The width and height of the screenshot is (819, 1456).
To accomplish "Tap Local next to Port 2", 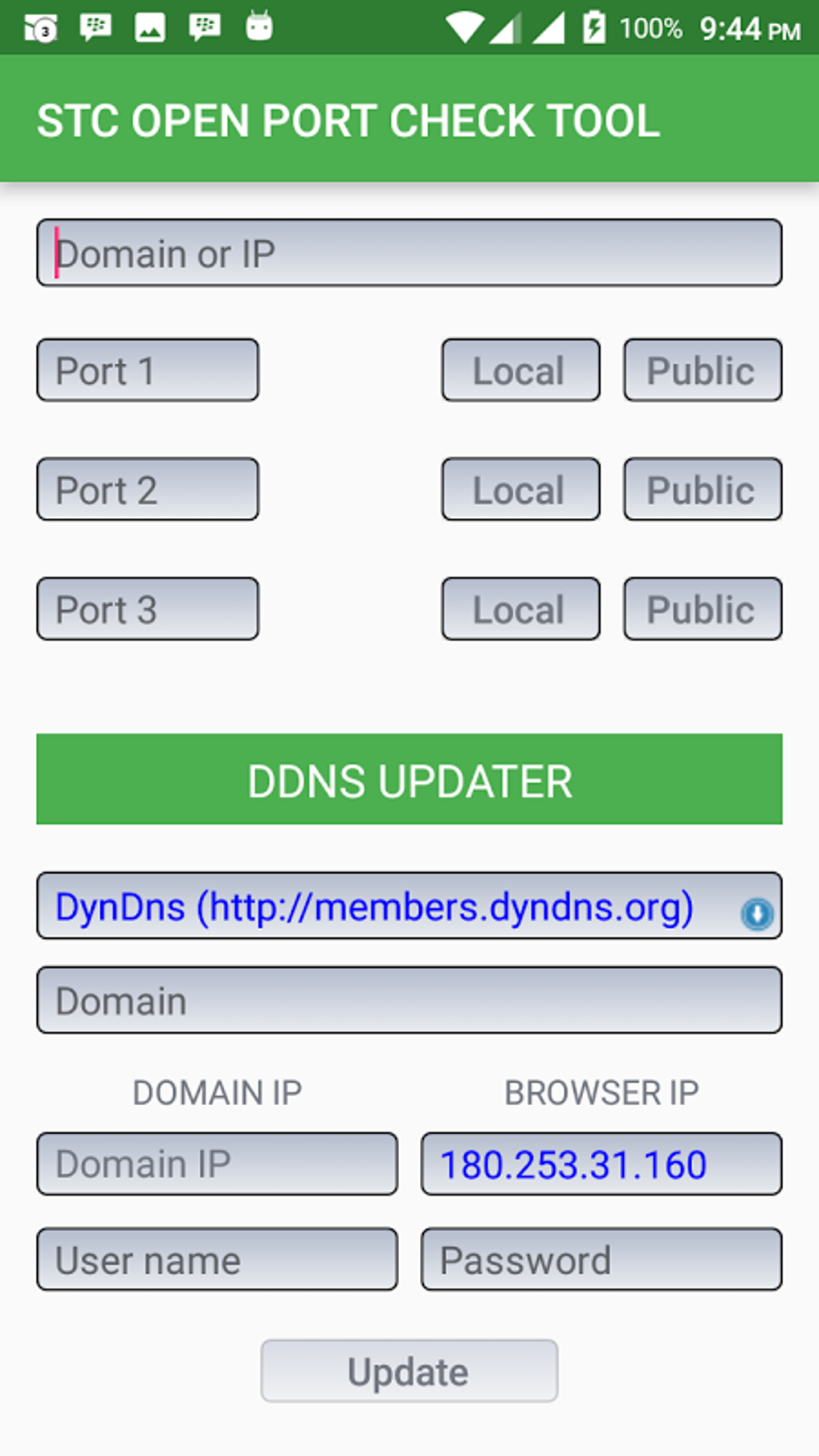I will [x=521, y=489].
